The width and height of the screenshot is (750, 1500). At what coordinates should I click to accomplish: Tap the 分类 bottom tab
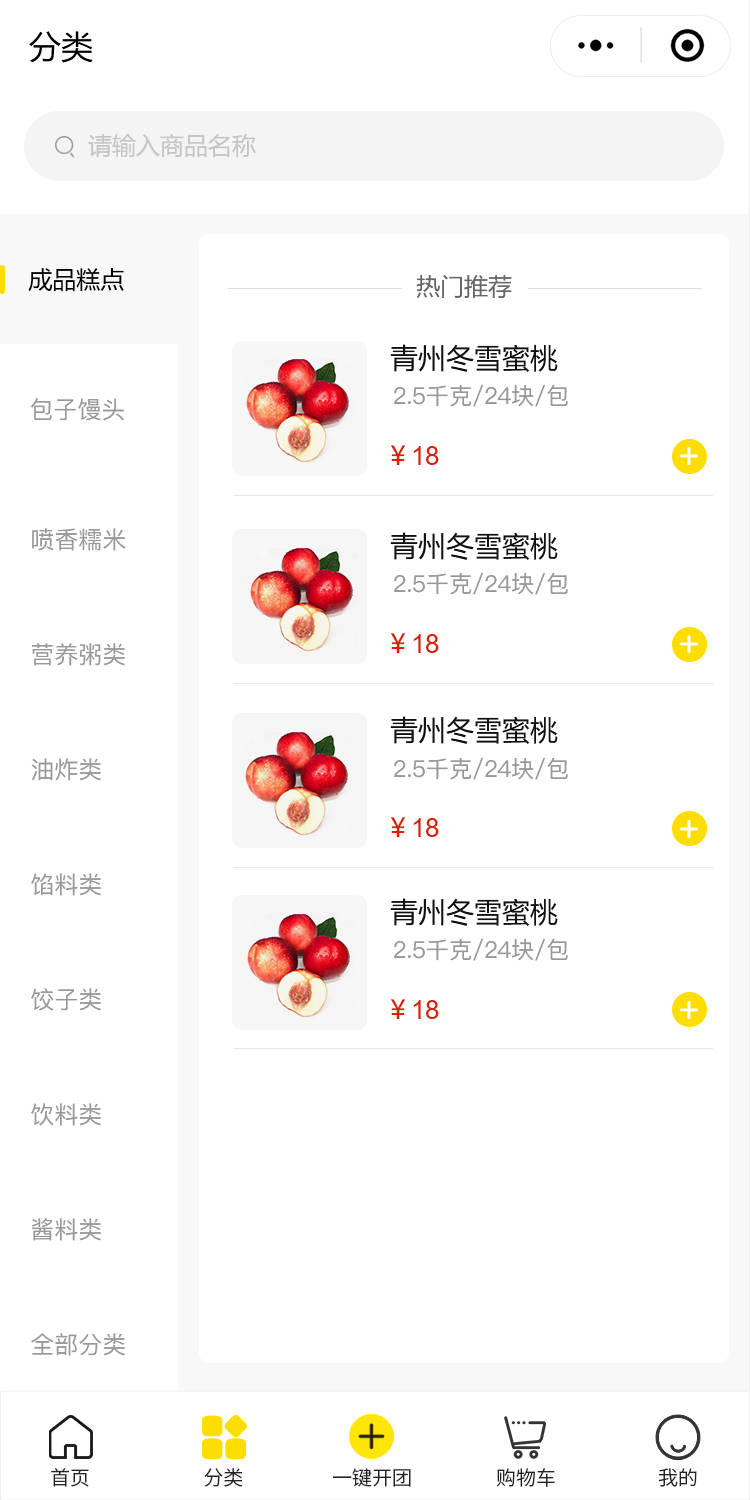223,1450
